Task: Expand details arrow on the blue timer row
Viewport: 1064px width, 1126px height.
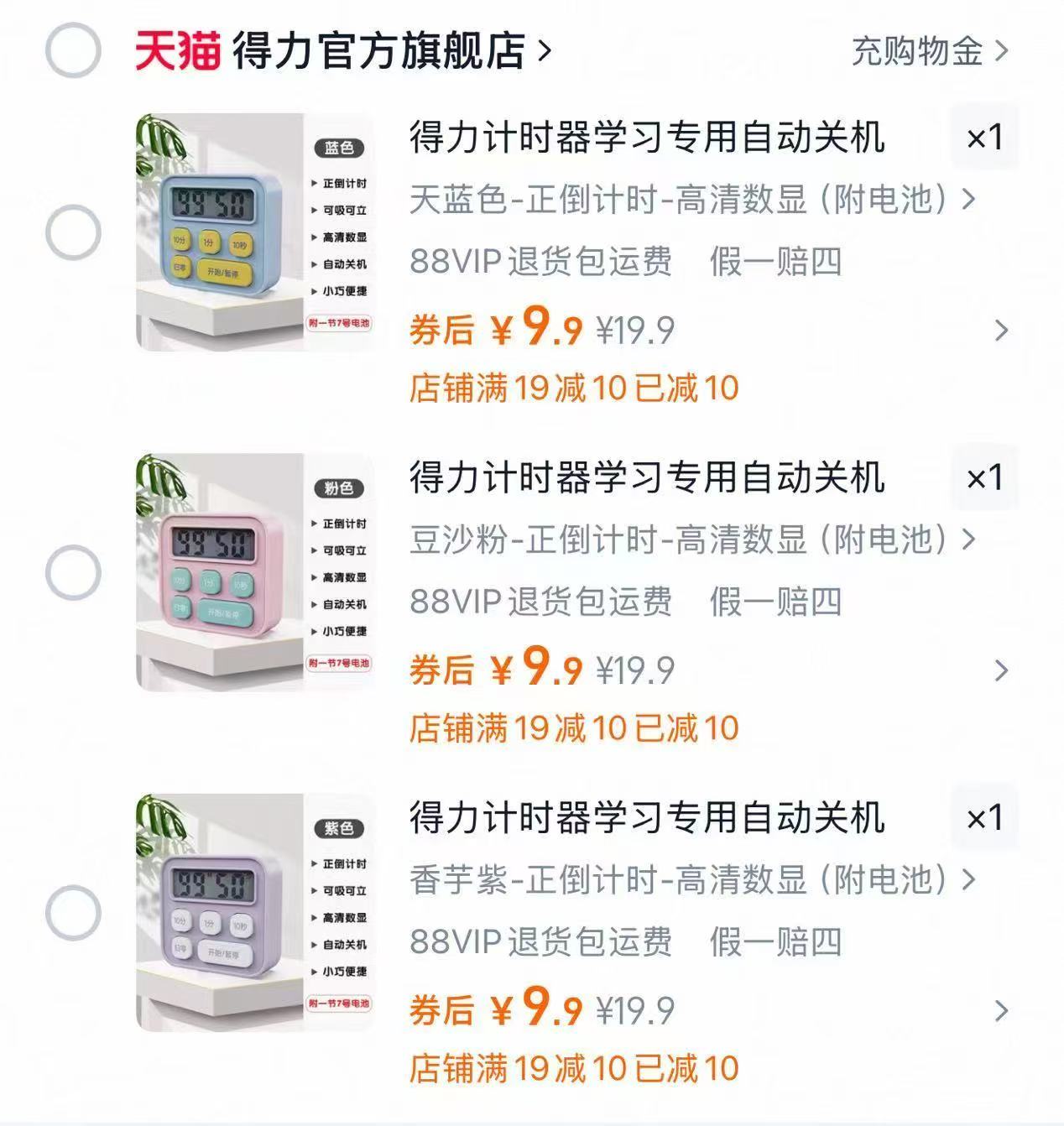Action: pyautogui.click(x=1000, y=331)
